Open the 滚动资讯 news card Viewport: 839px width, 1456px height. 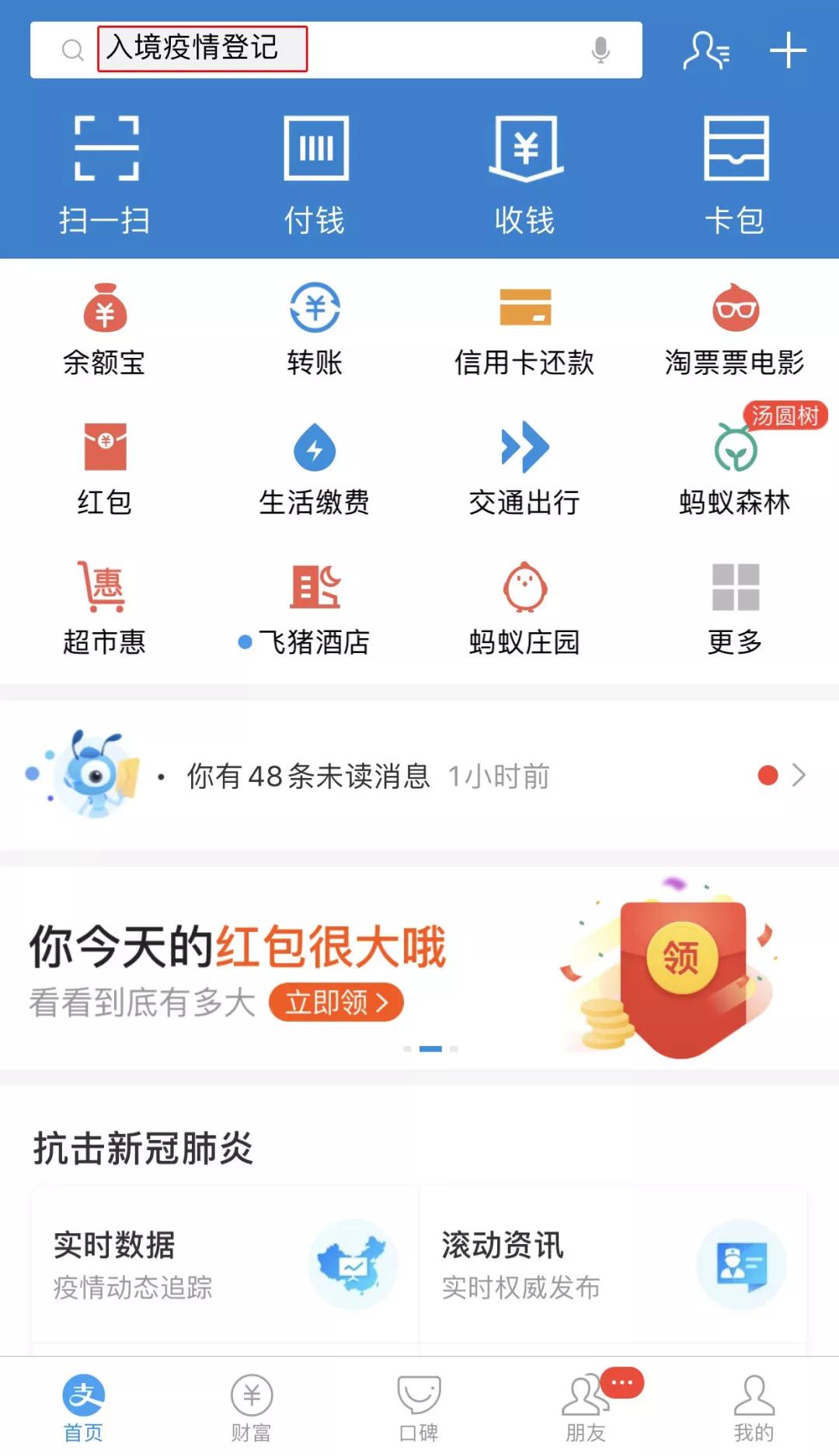pos(614,1264)
